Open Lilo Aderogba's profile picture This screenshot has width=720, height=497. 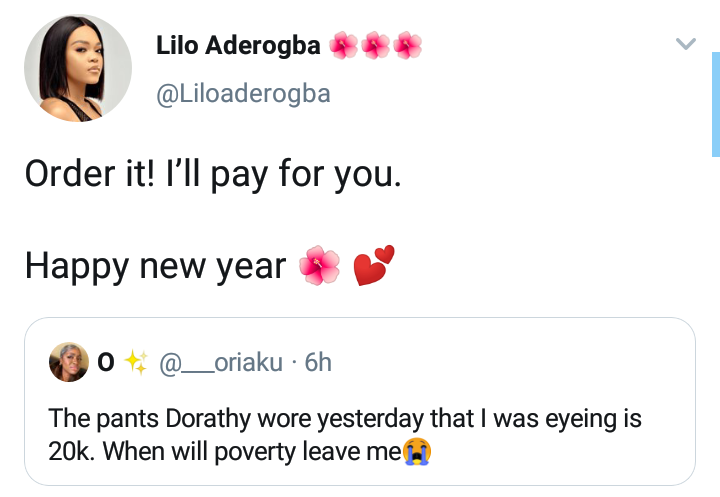click(77, 69)
